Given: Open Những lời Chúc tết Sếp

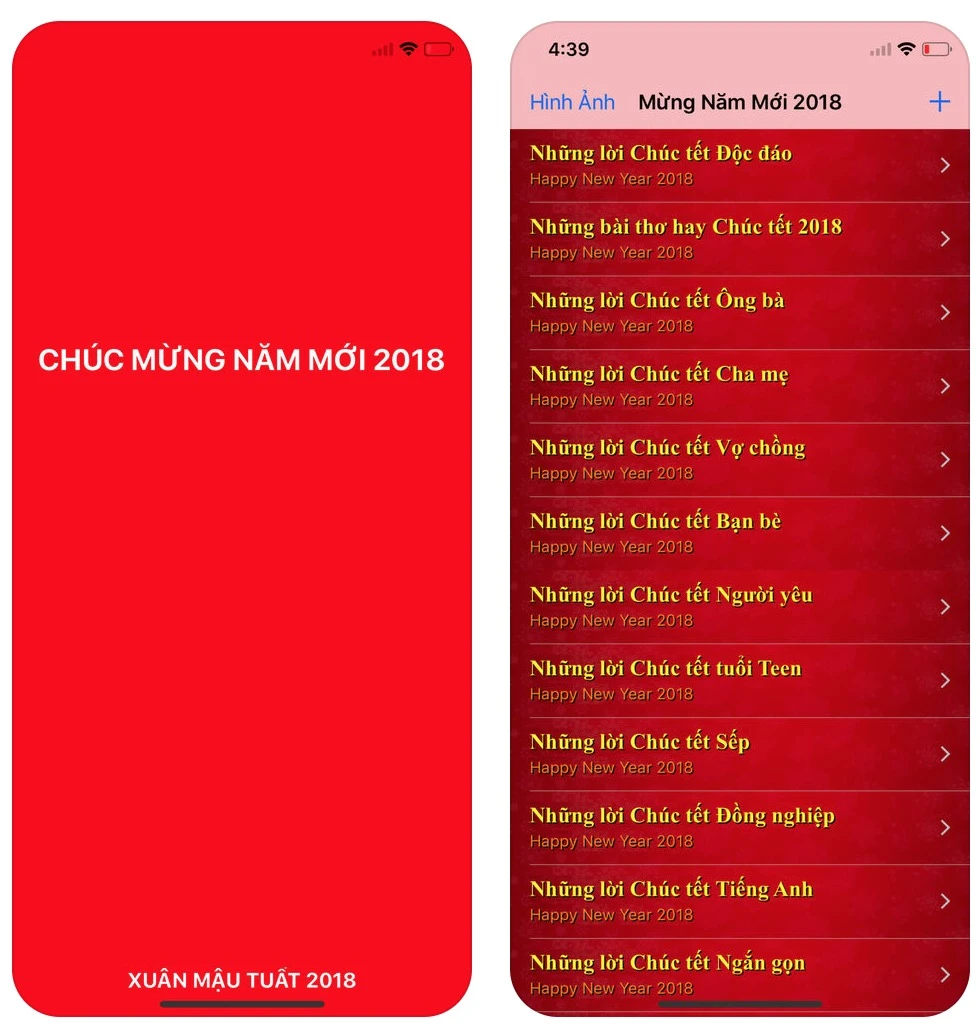Looking at the screenshot, I should click(x=740, y=753).
